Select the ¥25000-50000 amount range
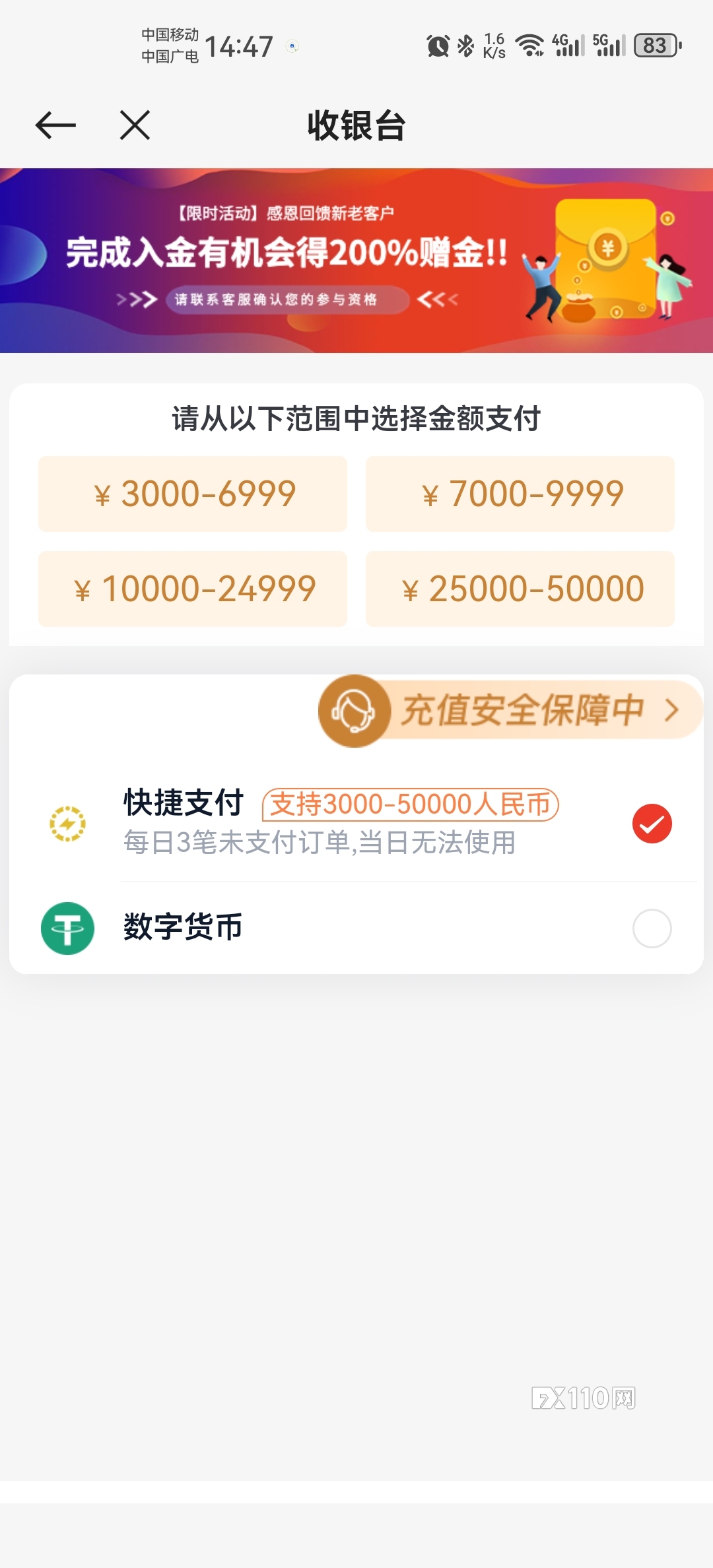This screenshot has width=713, height=1568. click(x=520, y=589)
